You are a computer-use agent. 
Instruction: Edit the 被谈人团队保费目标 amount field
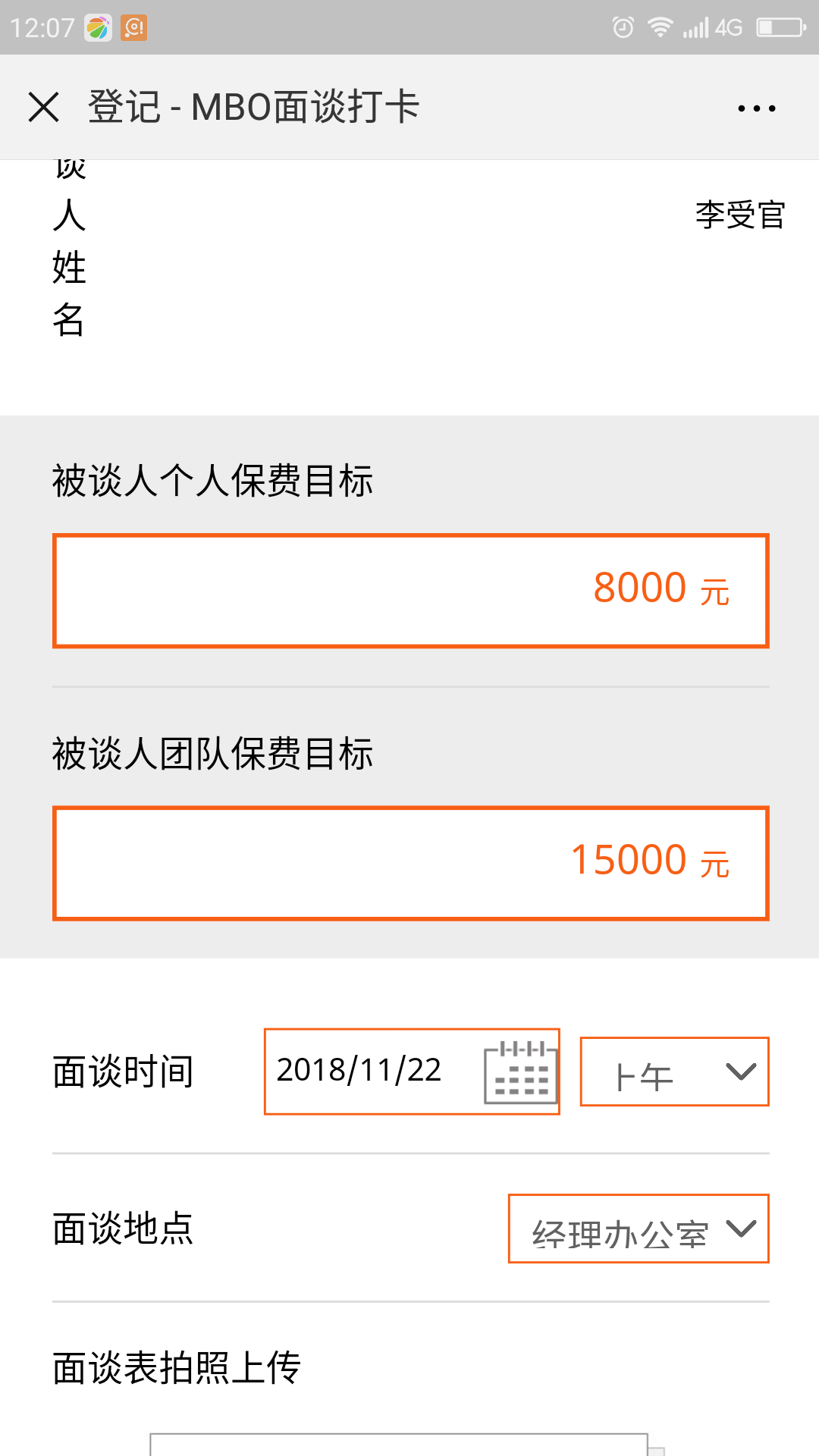click(410, 863)
